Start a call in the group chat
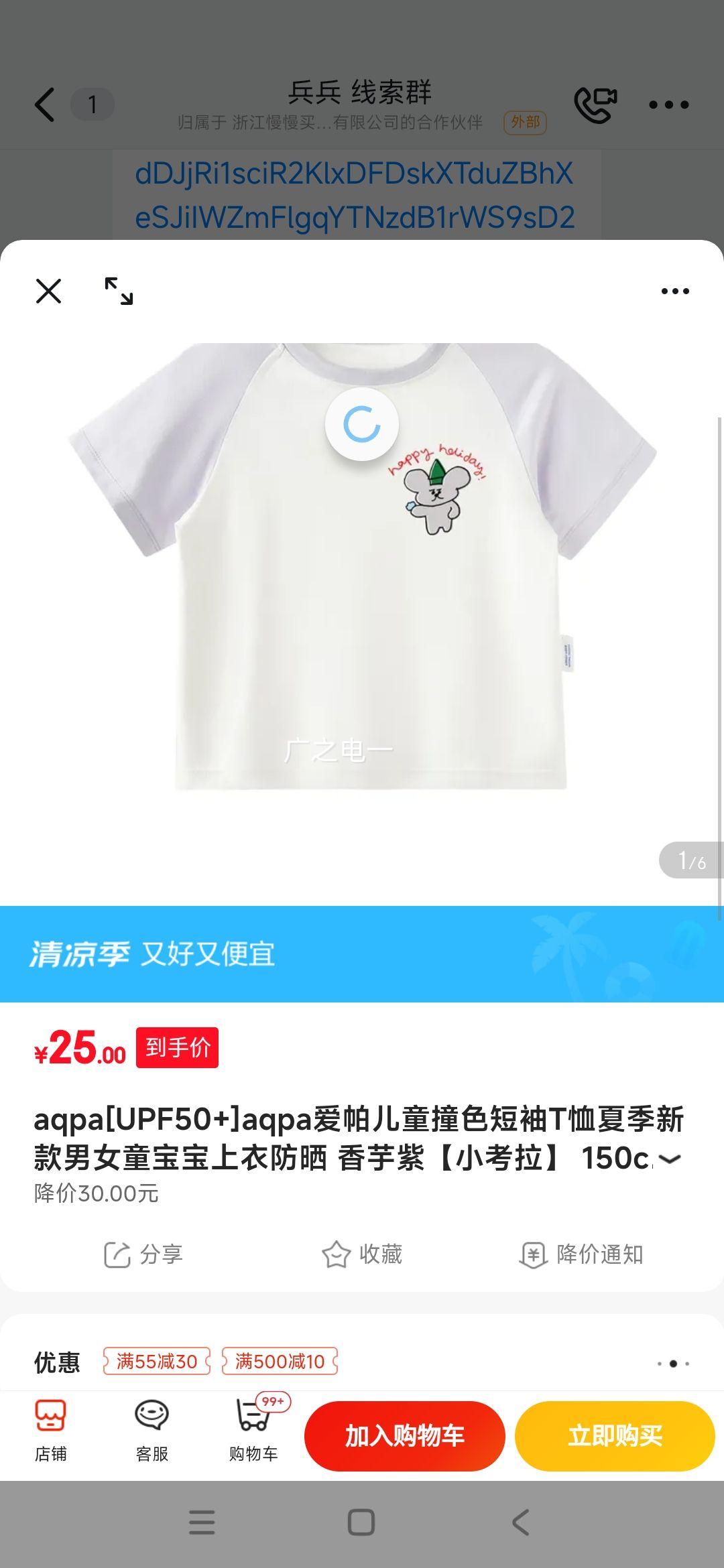The width and height of the screenshot is (724, 1568). click(595, 105)
